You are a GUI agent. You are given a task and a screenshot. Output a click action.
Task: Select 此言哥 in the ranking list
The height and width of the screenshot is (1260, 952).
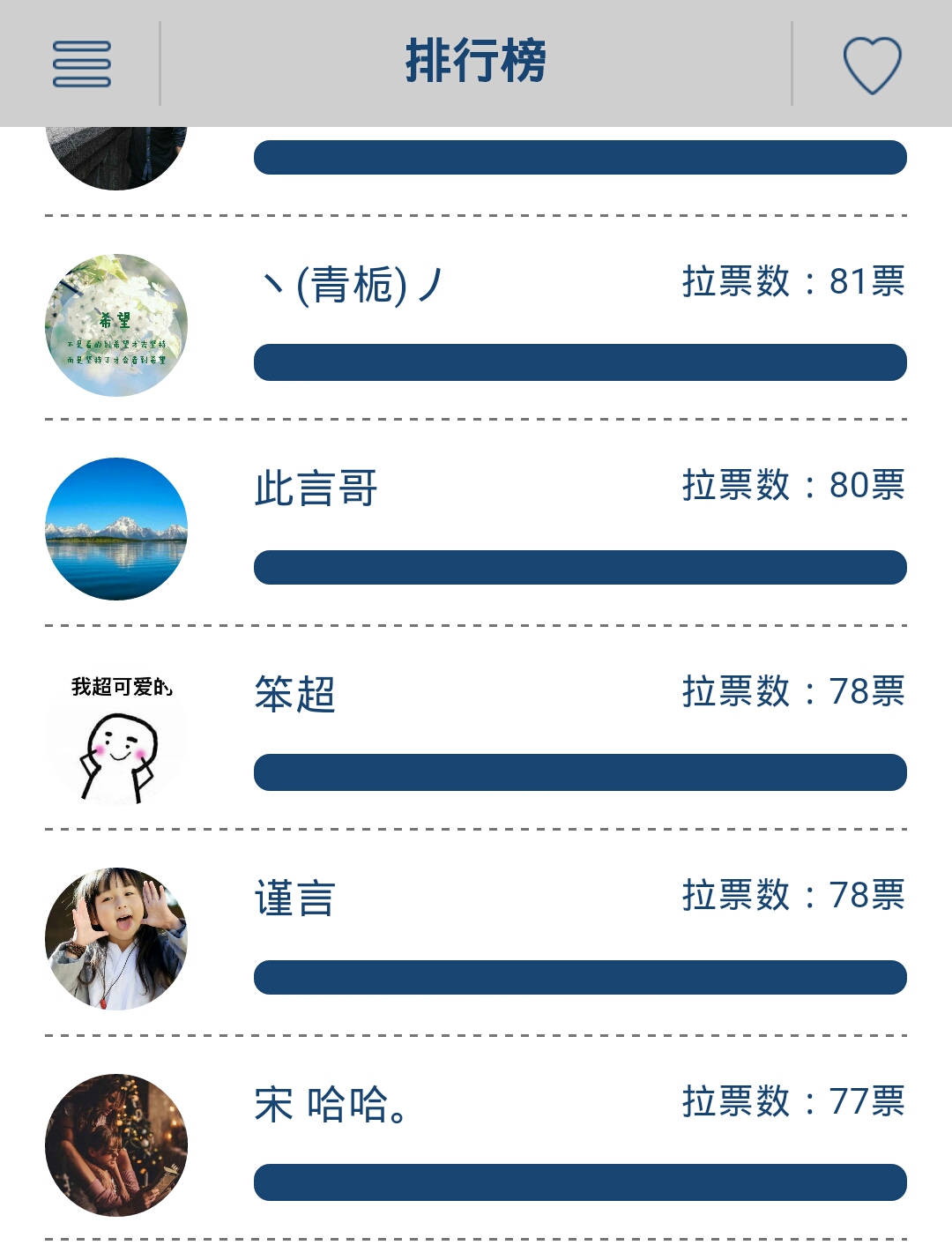pyautogui.click(x=316, y=488)
